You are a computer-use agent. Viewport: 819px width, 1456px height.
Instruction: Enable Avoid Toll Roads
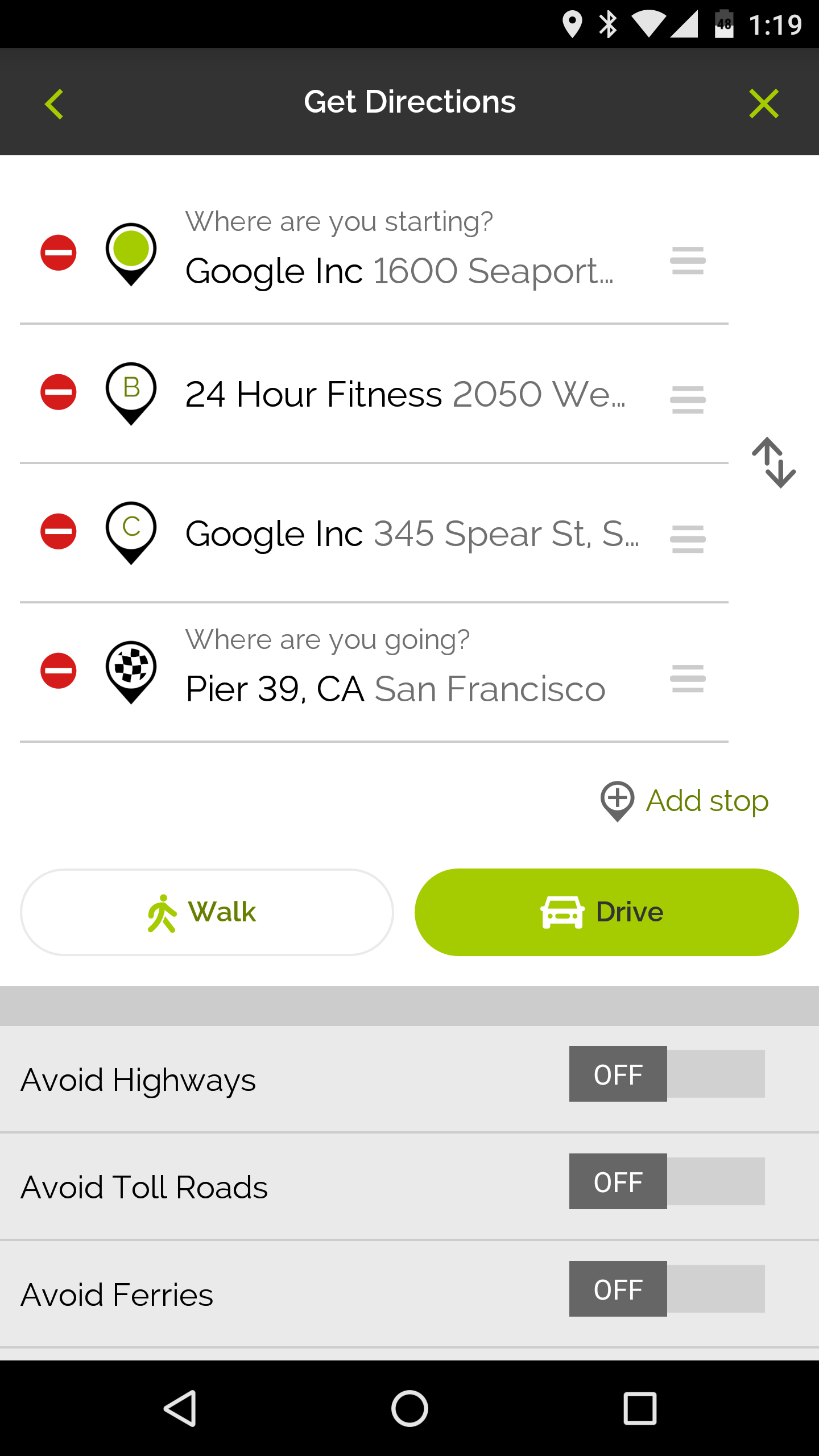(665, 1182)
